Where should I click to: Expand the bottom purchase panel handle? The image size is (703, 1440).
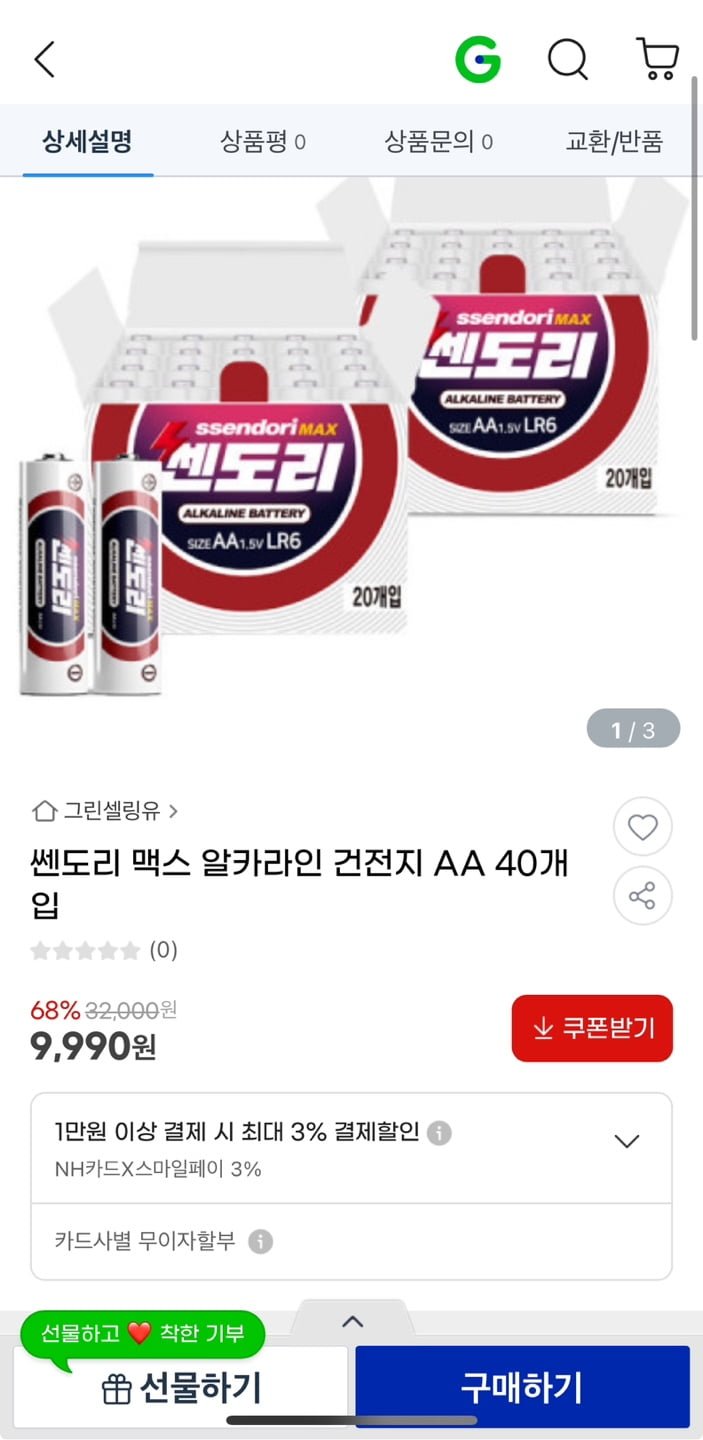352,1321
